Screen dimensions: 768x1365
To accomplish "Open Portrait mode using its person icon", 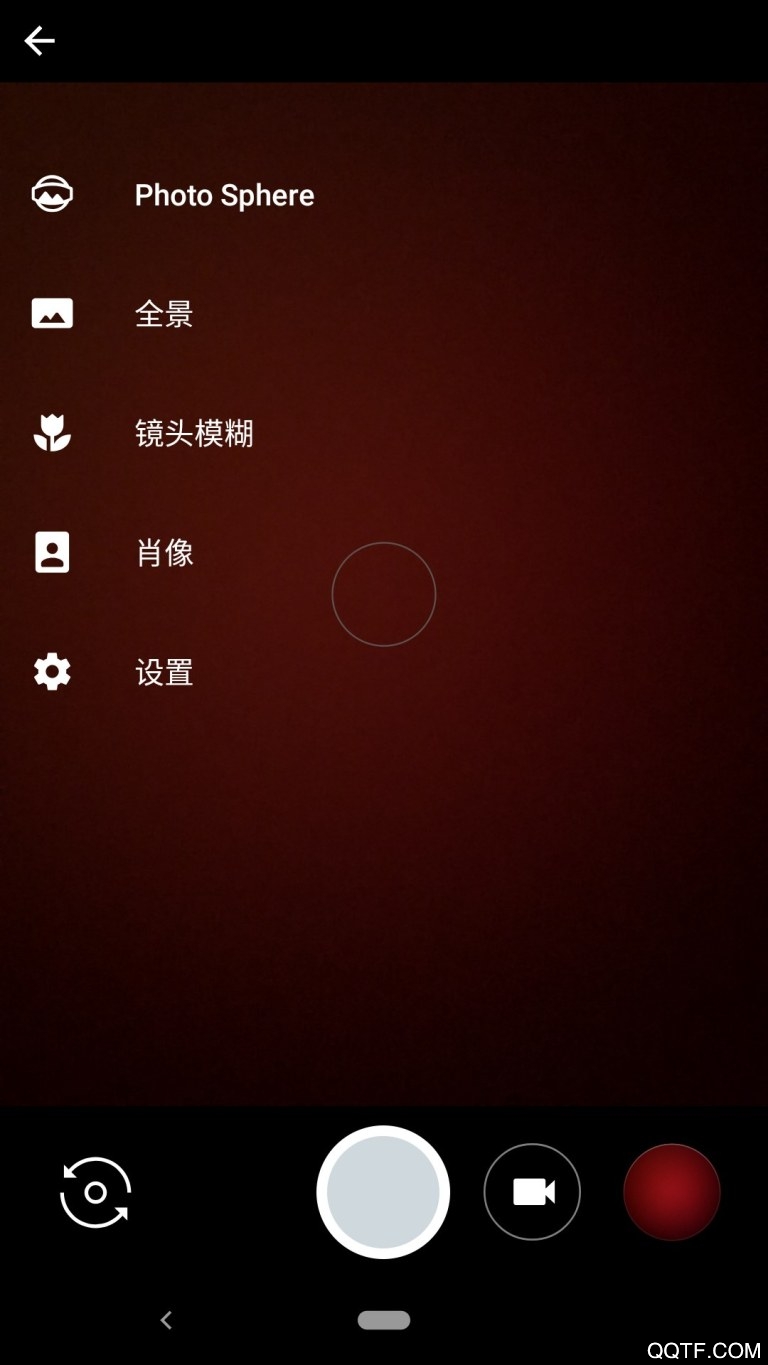I will click(x=51, y=552).
